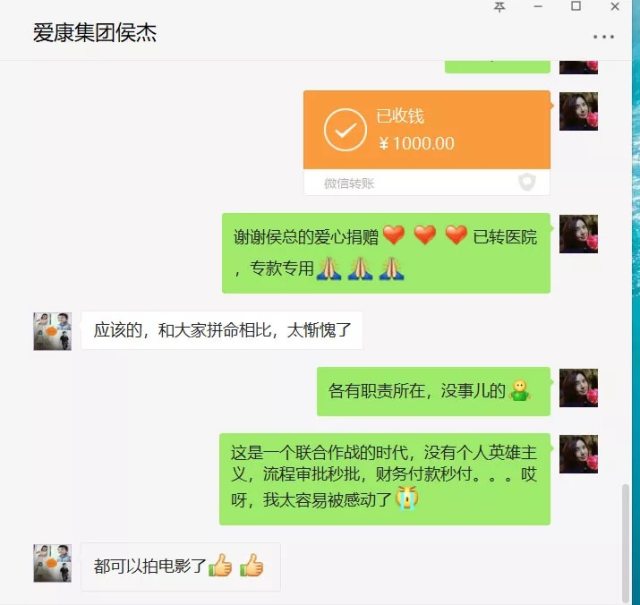
Task: Pin the chat window on top
Action: [x=500, y=6]
